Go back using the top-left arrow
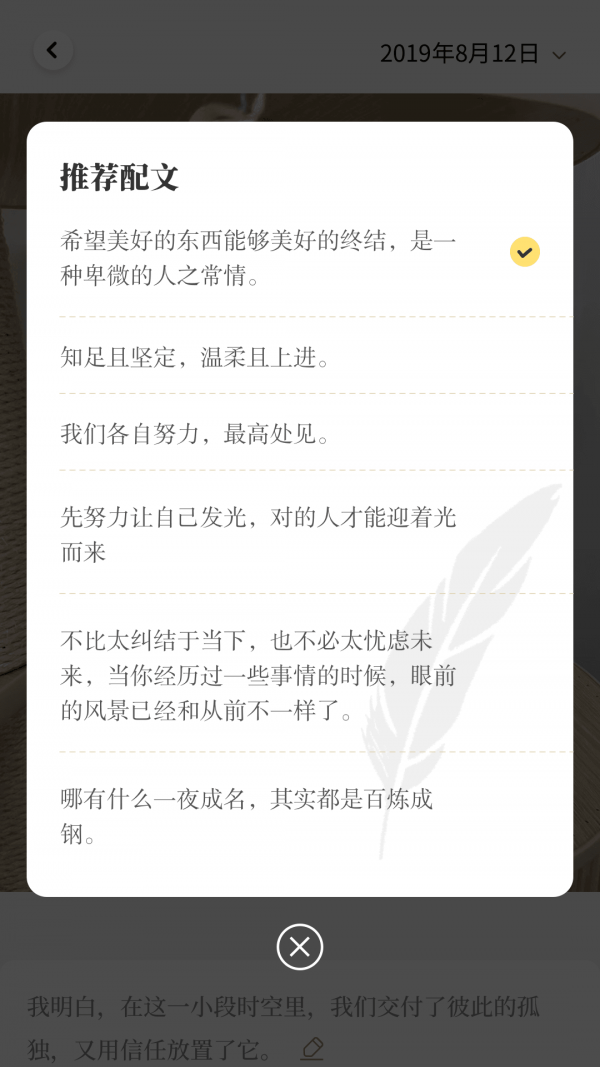This screenshot has height=1067, width=600. coord(52,50)
